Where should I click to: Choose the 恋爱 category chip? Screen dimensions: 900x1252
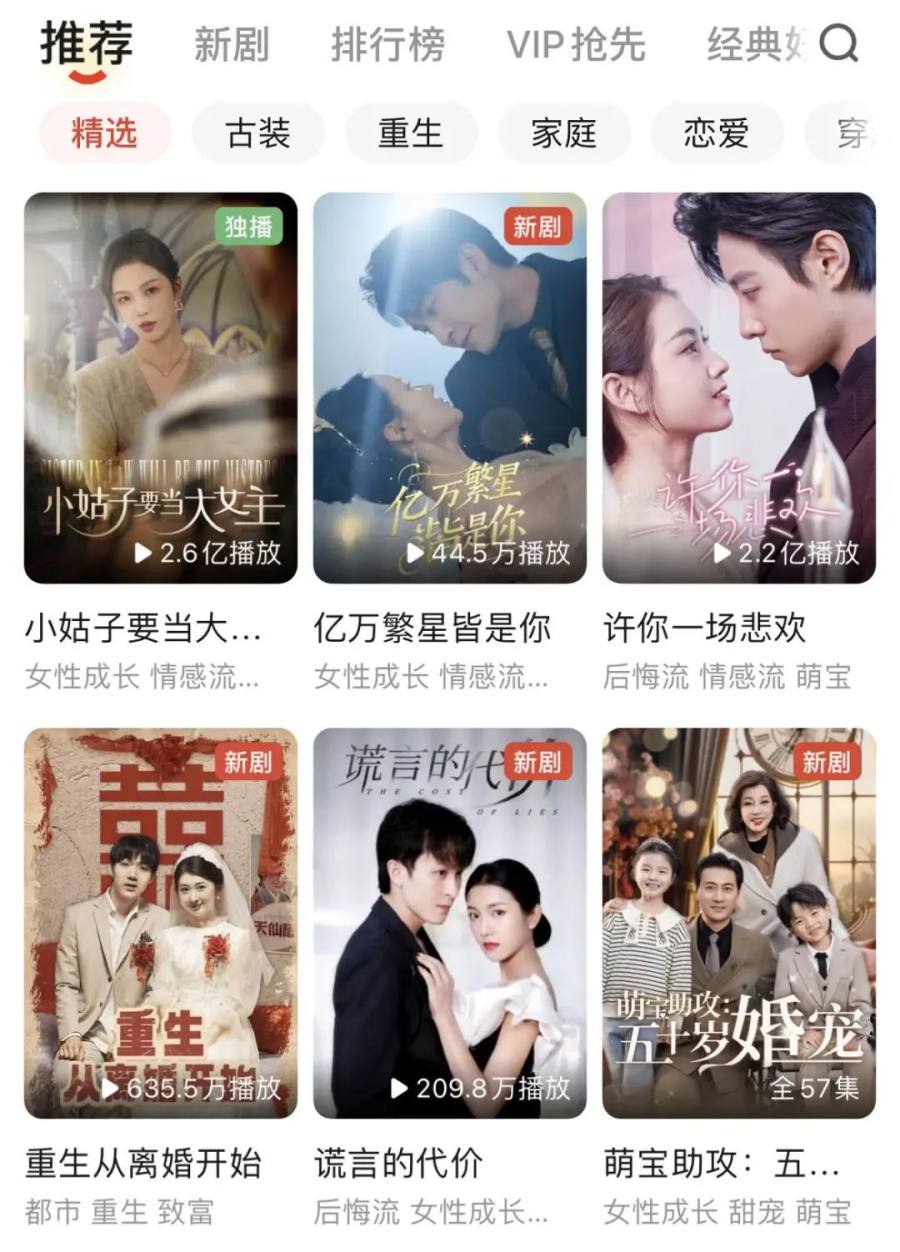pyautogui.click(x=717, y=133)
